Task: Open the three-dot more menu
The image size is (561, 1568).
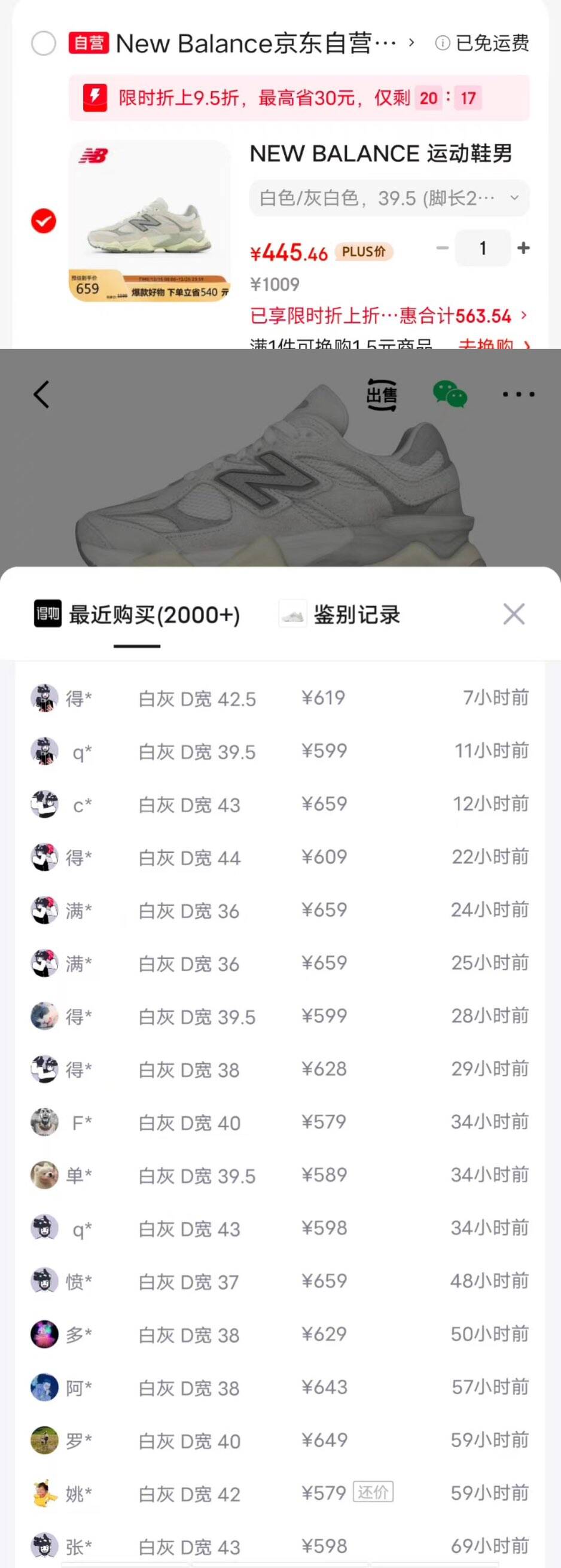Action: (x=519, y=395)
